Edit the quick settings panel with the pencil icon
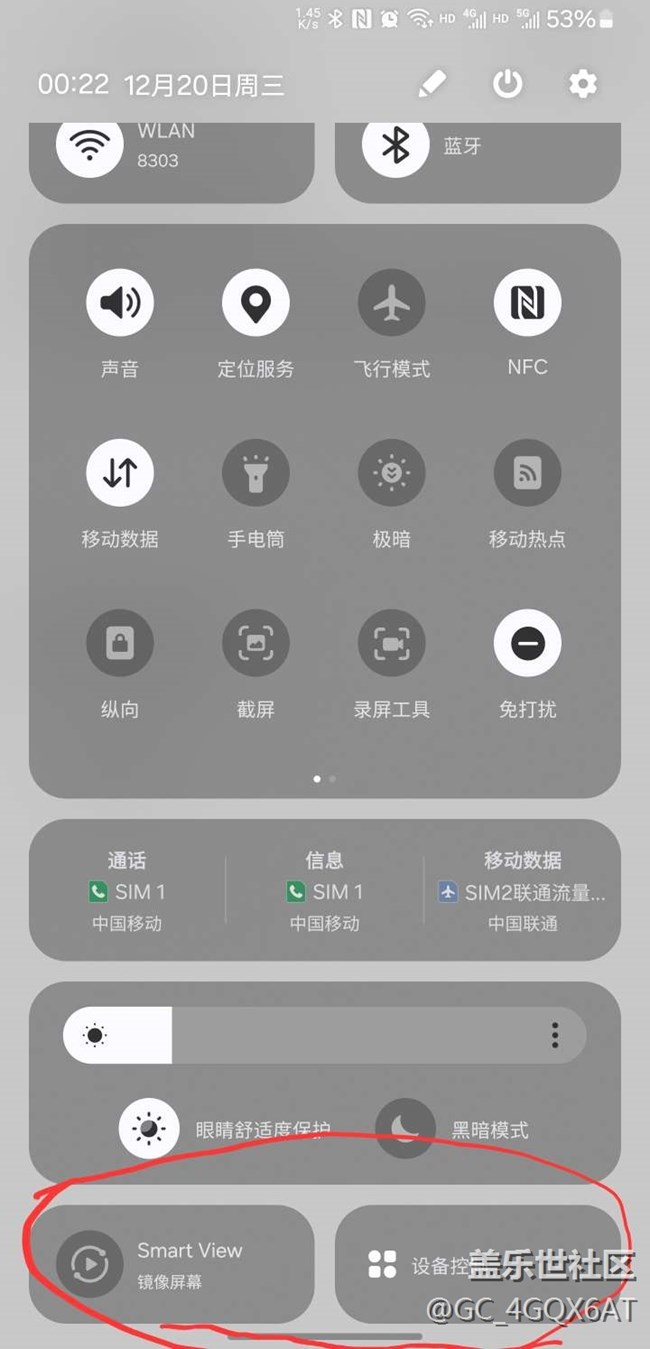The image size is (650, 1349). click(432, 84)
